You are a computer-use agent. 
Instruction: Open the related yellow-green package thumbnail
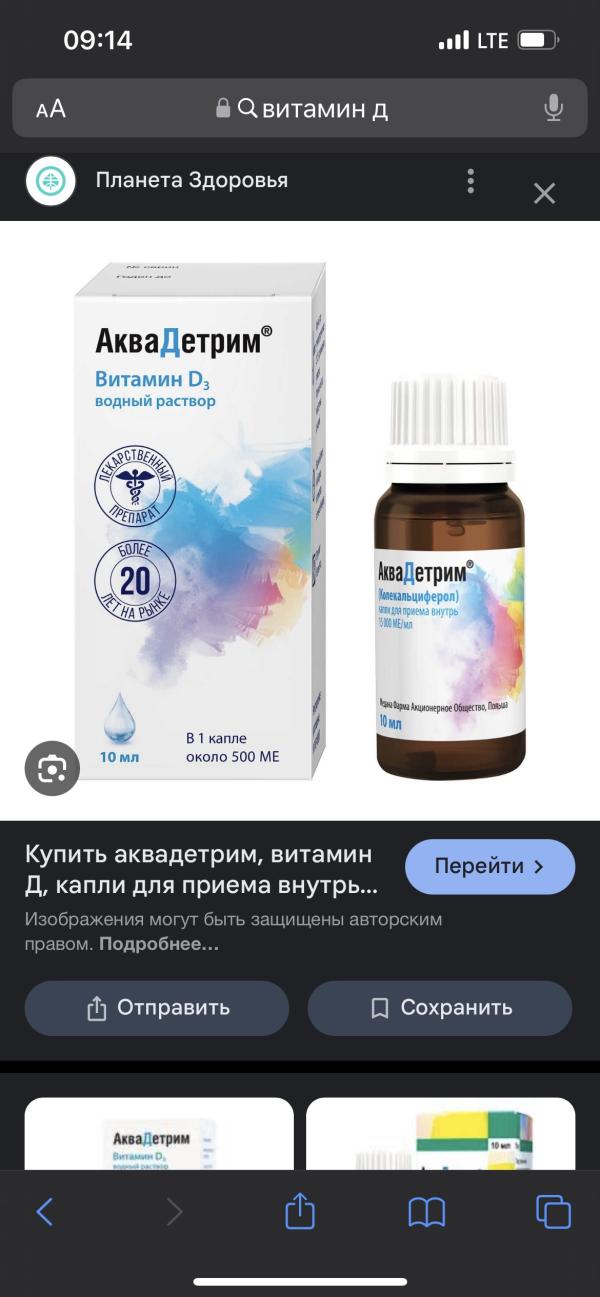click(441, 1134)
